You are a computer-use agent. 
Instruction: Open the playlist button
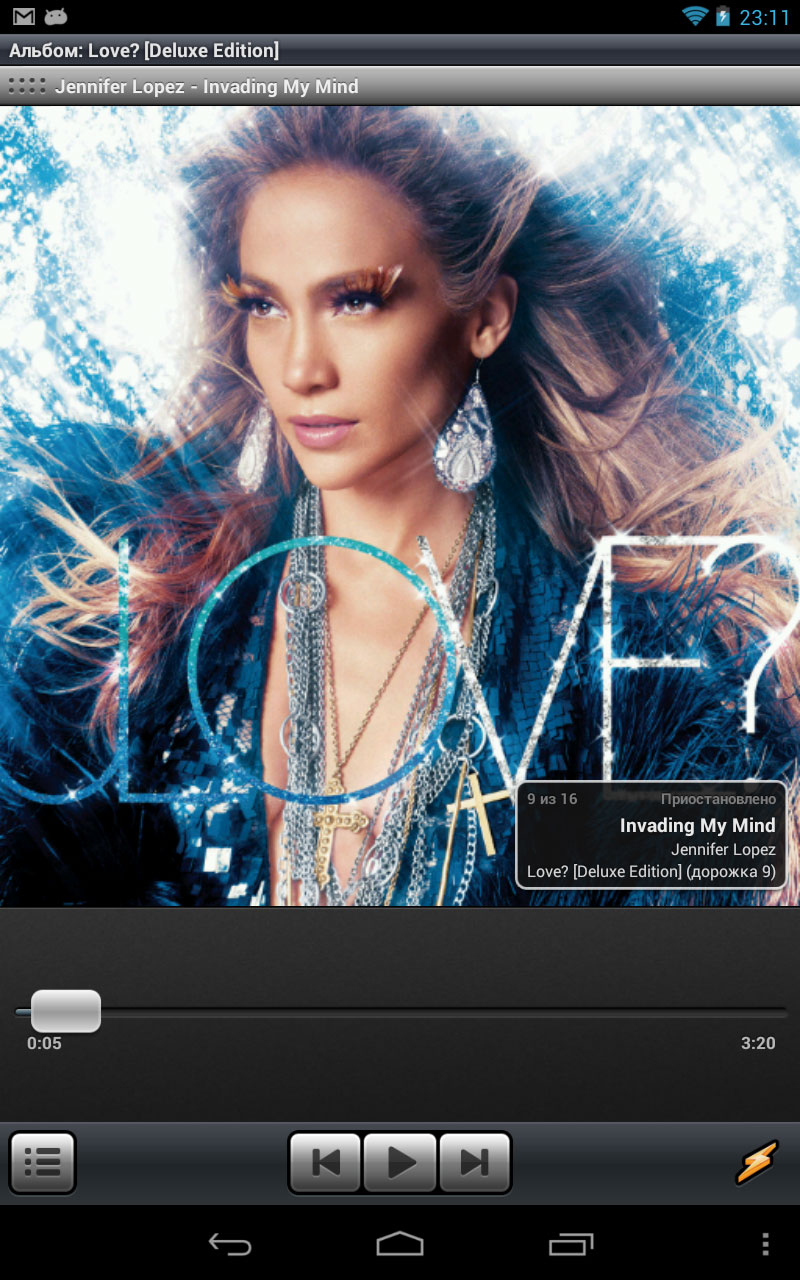(x=43, y=1163)
